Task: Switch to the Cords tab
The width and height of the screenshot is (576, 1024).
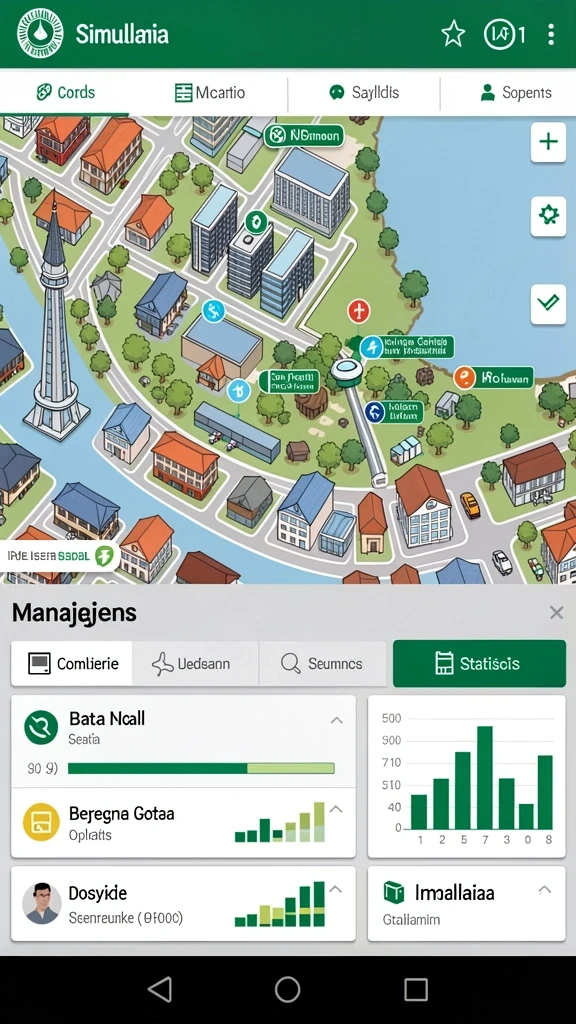Action: [x=66, y=92]
